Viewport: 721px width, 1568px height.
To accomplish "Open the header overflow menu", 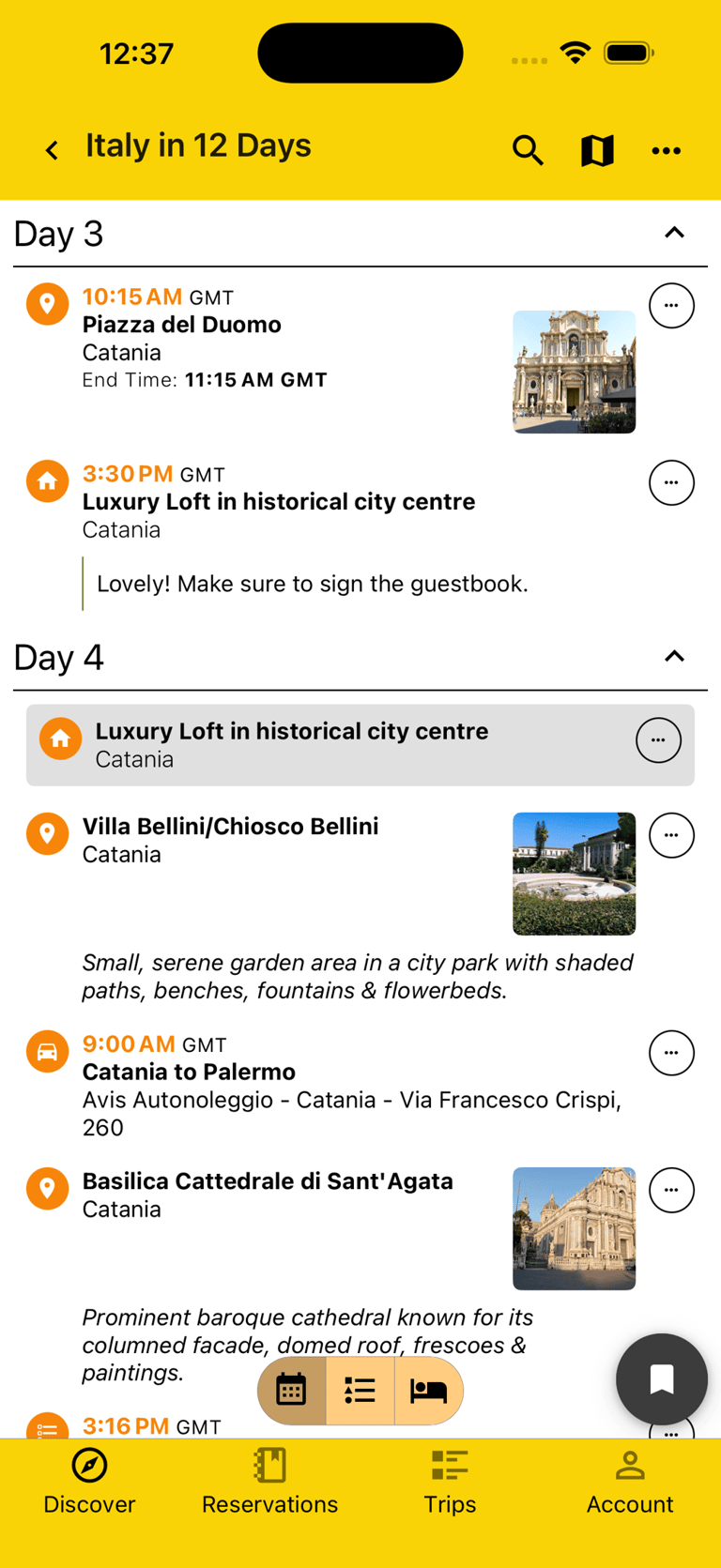I will coord(667,150).
